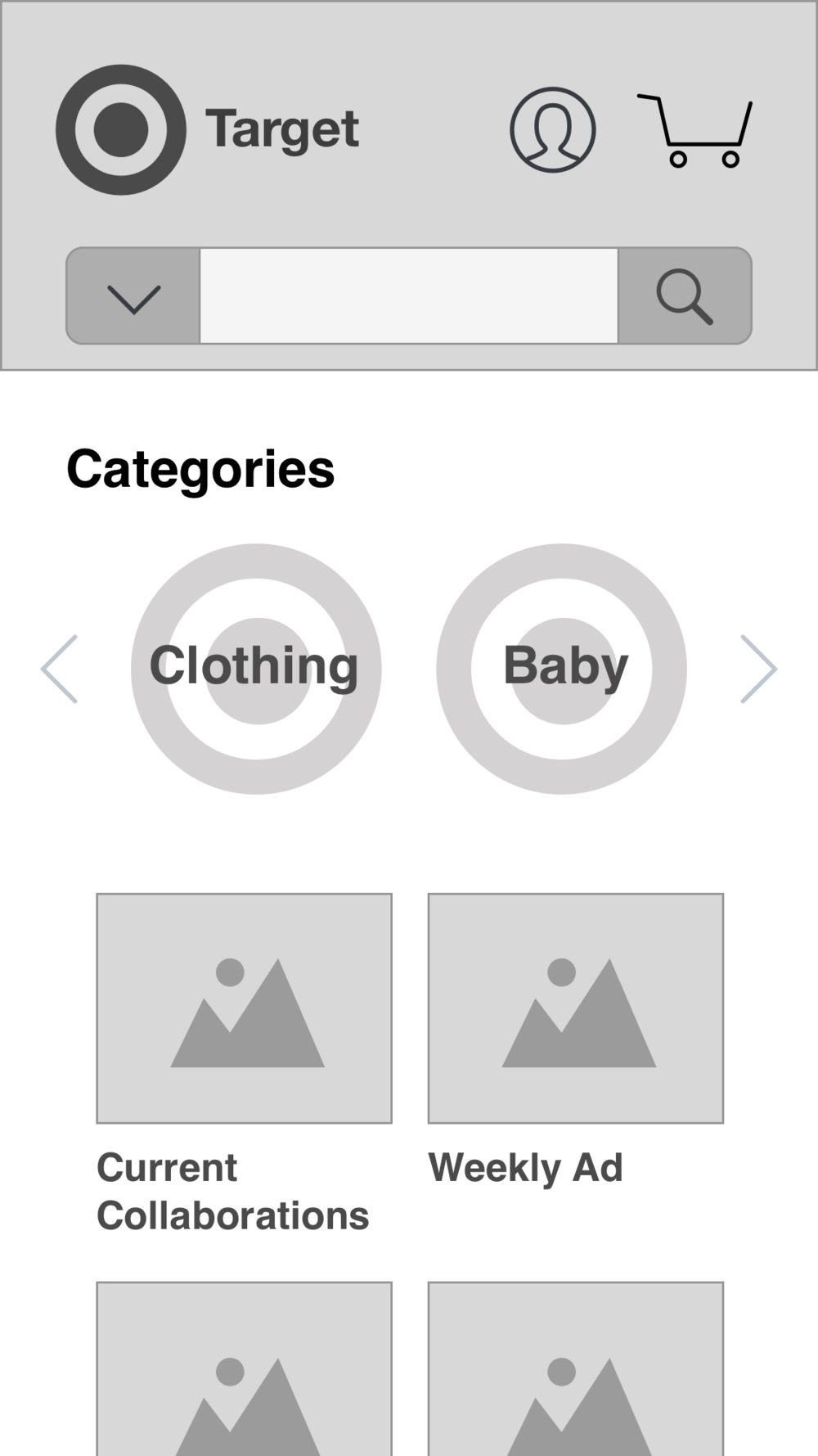Select the Baby category
818x1456 pixels.
tap(562, 669)
